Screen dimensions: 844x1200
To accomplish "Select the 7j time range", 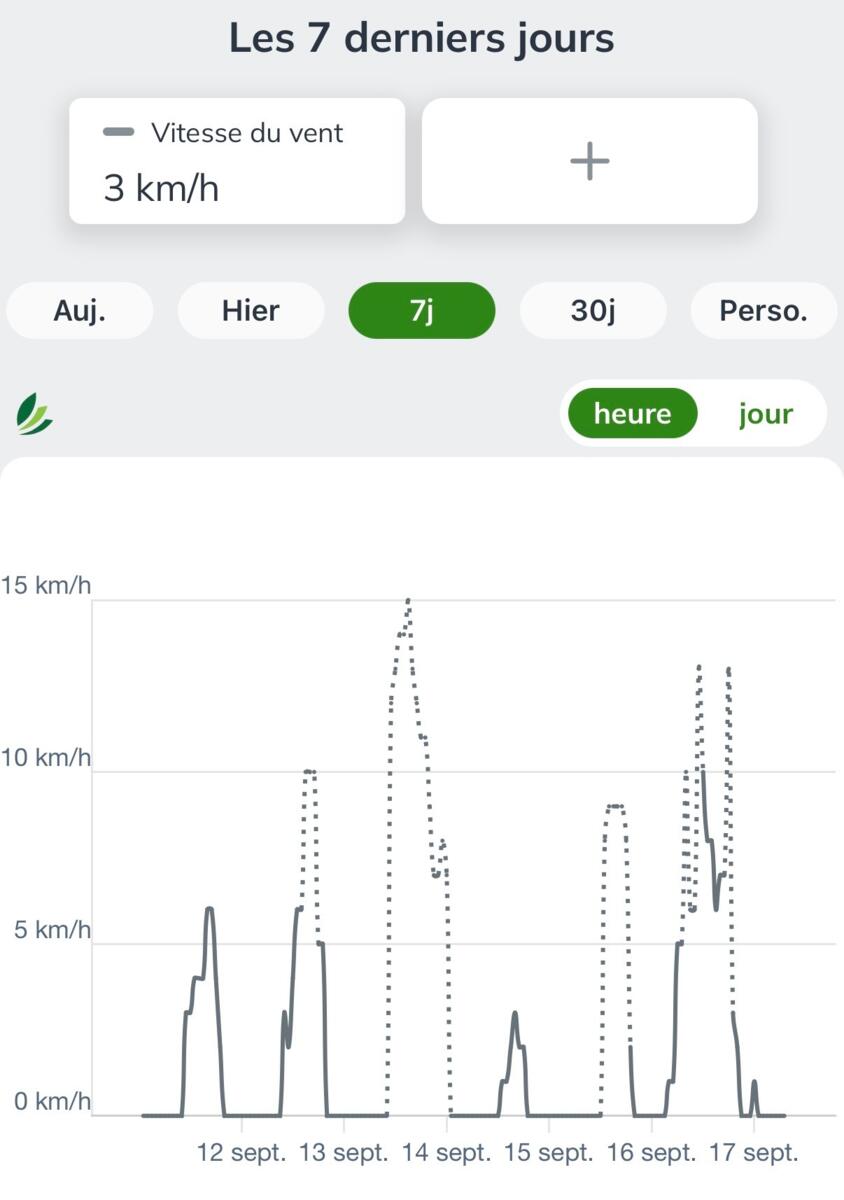I will [422, 311].
